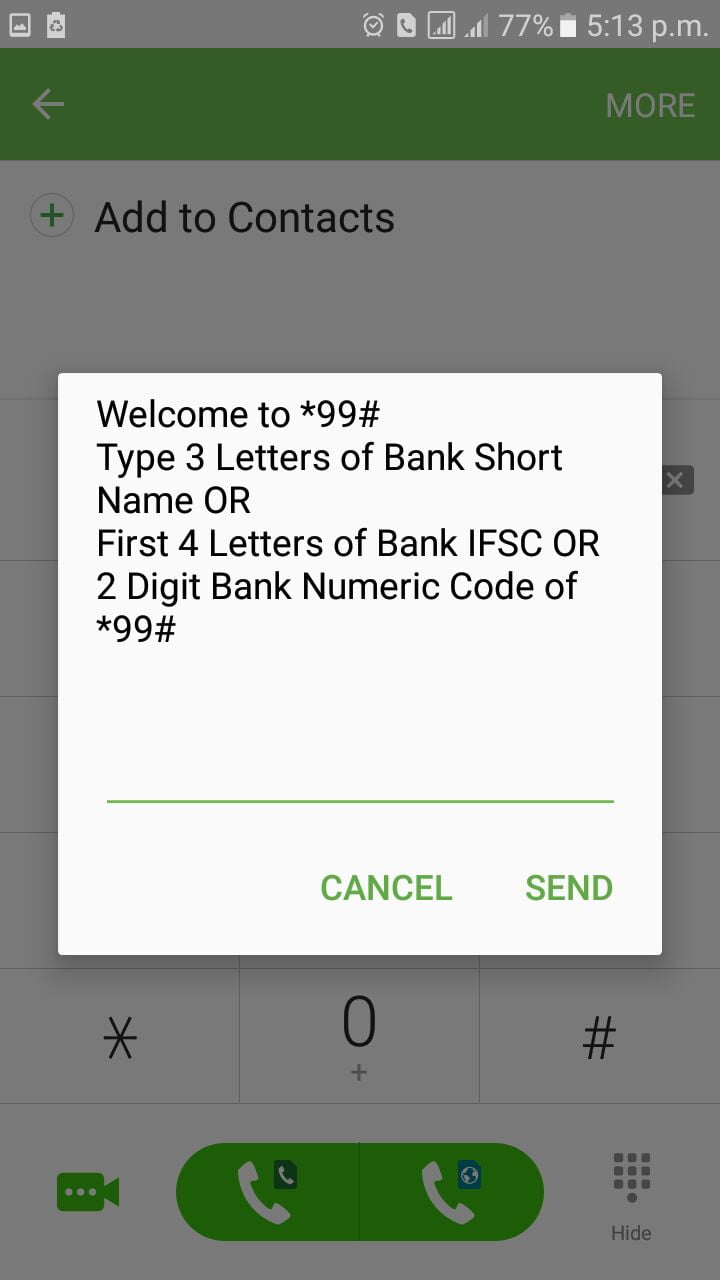720x1280 pixels.
Task: Tap the USSD reply text field
Action: pos(360,775)
